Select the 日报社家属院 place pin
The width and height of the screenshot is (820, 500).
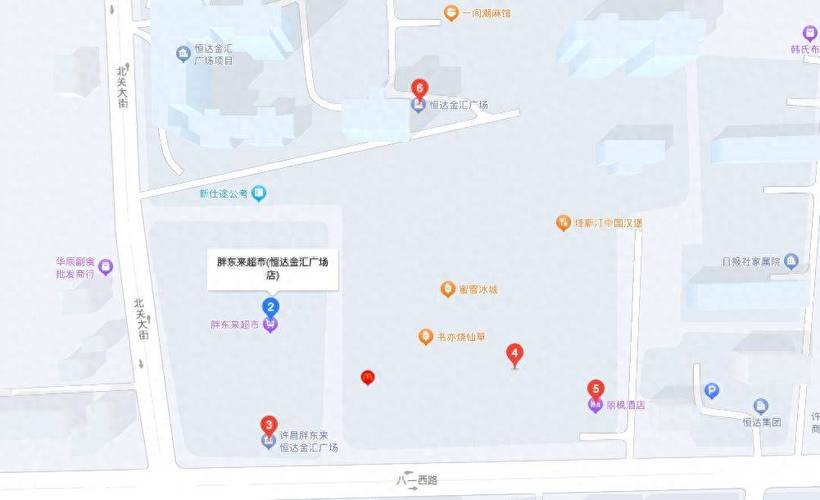pyautogui.click(x=791, y=262)
